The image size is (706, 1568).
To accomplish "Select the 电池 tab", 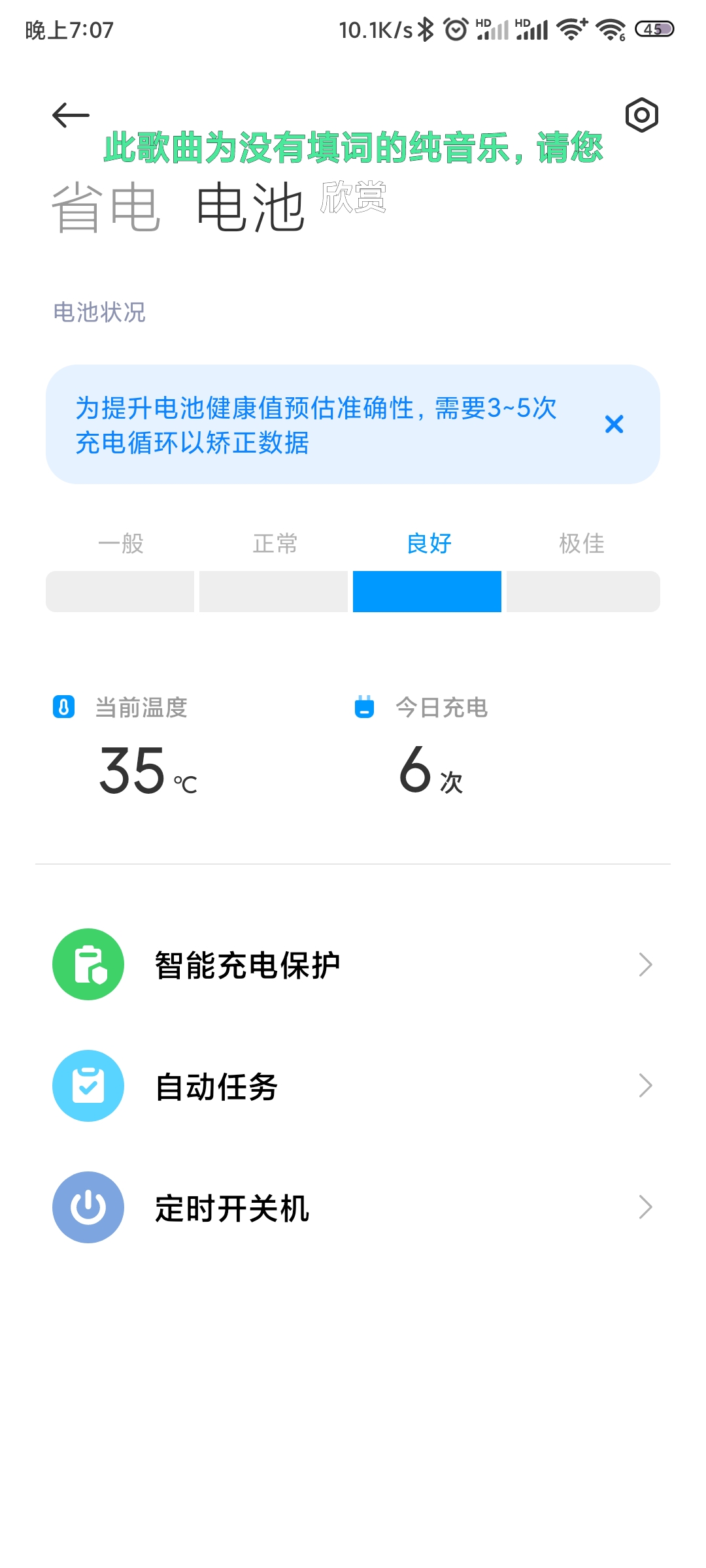I will 251,208.
